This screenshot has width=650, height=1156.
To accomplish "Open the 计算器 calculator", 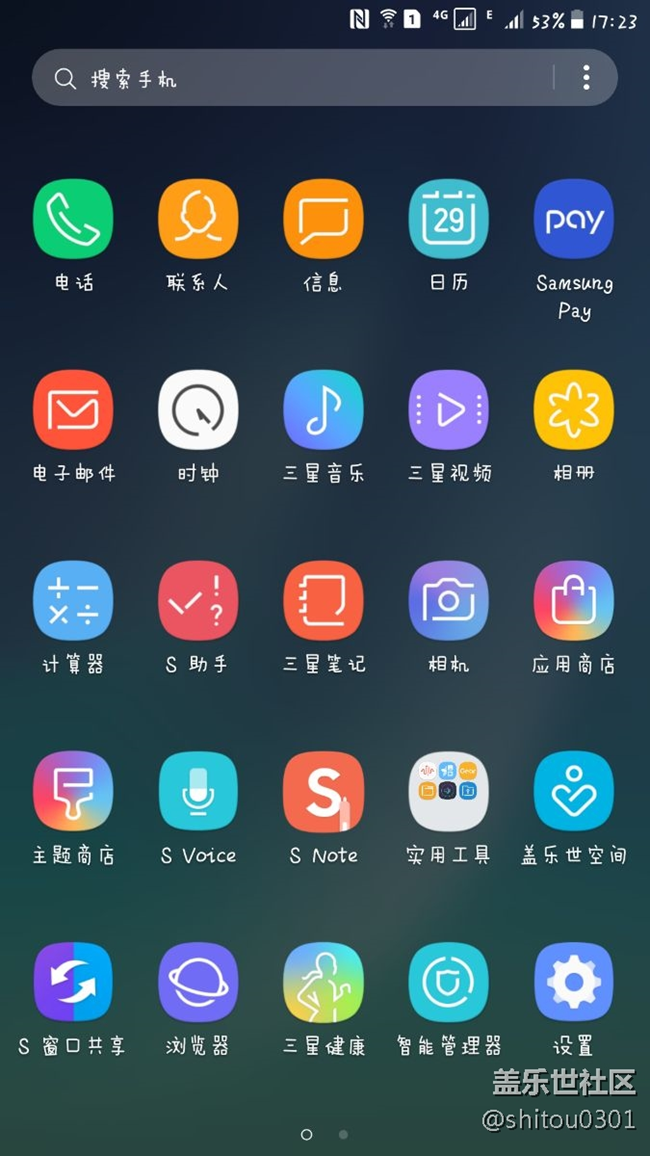I will click(73, 601).
